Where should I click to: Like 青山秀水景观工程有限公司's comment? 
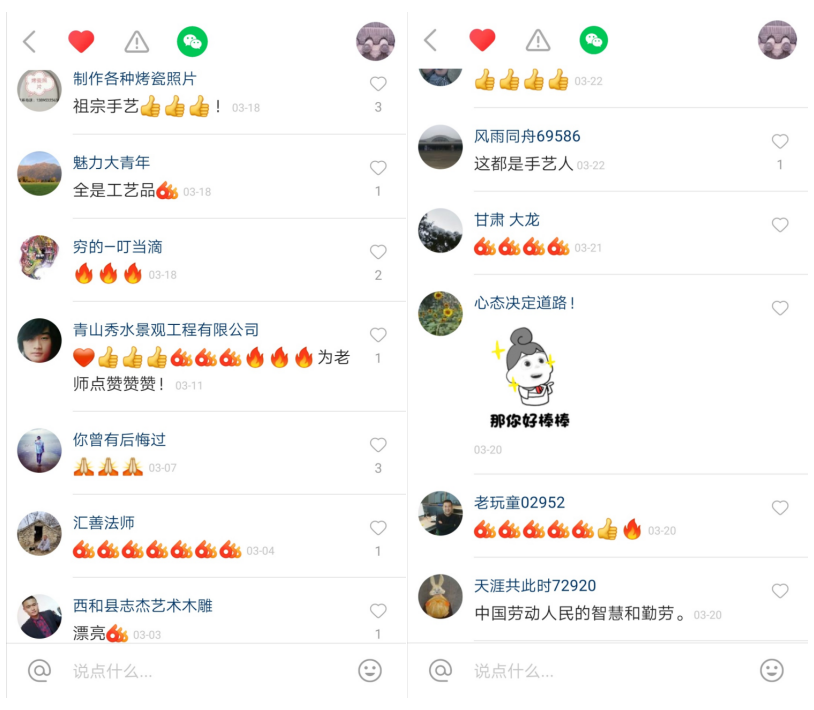point(378,335)
